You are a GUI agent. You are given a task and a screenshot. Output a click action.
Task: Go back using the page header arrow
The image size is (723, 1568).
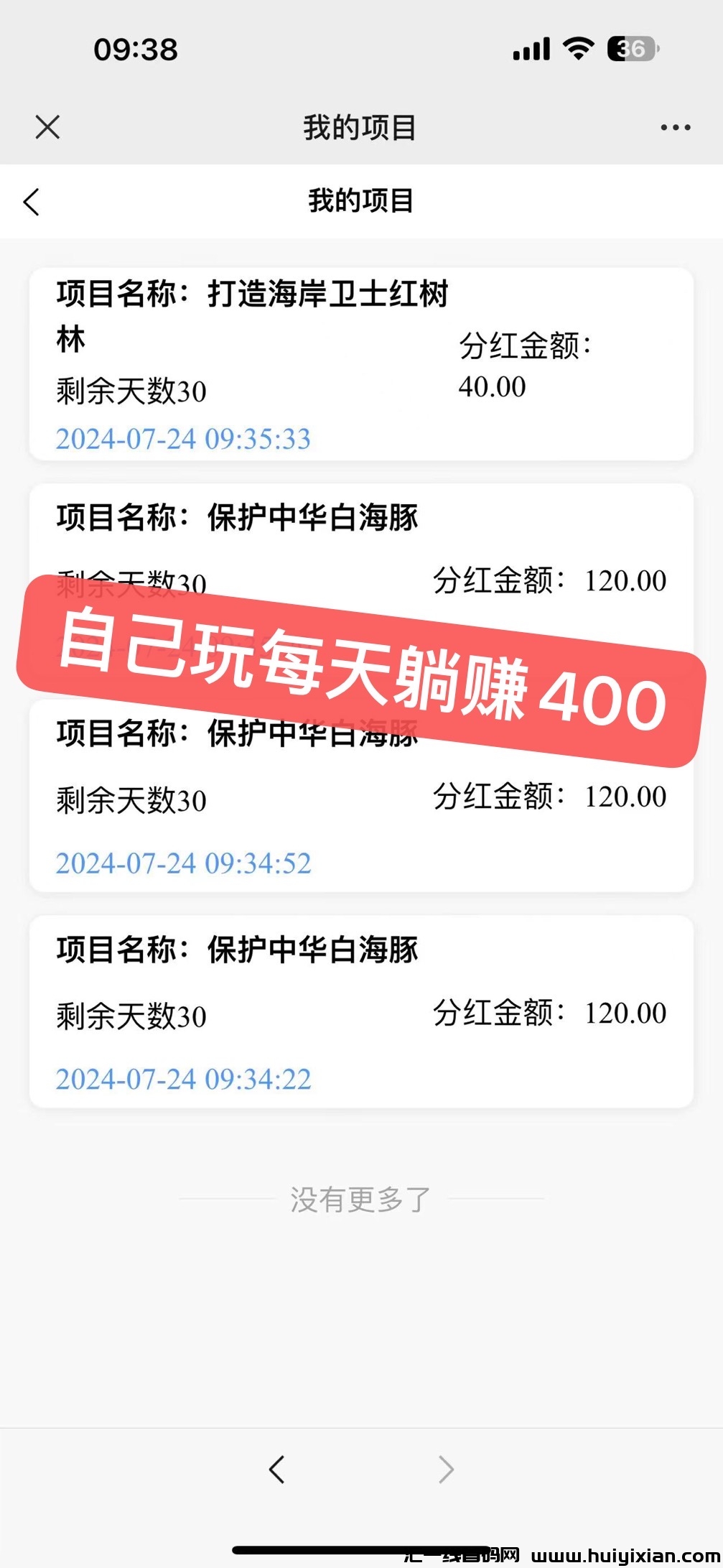click(32, 202)
